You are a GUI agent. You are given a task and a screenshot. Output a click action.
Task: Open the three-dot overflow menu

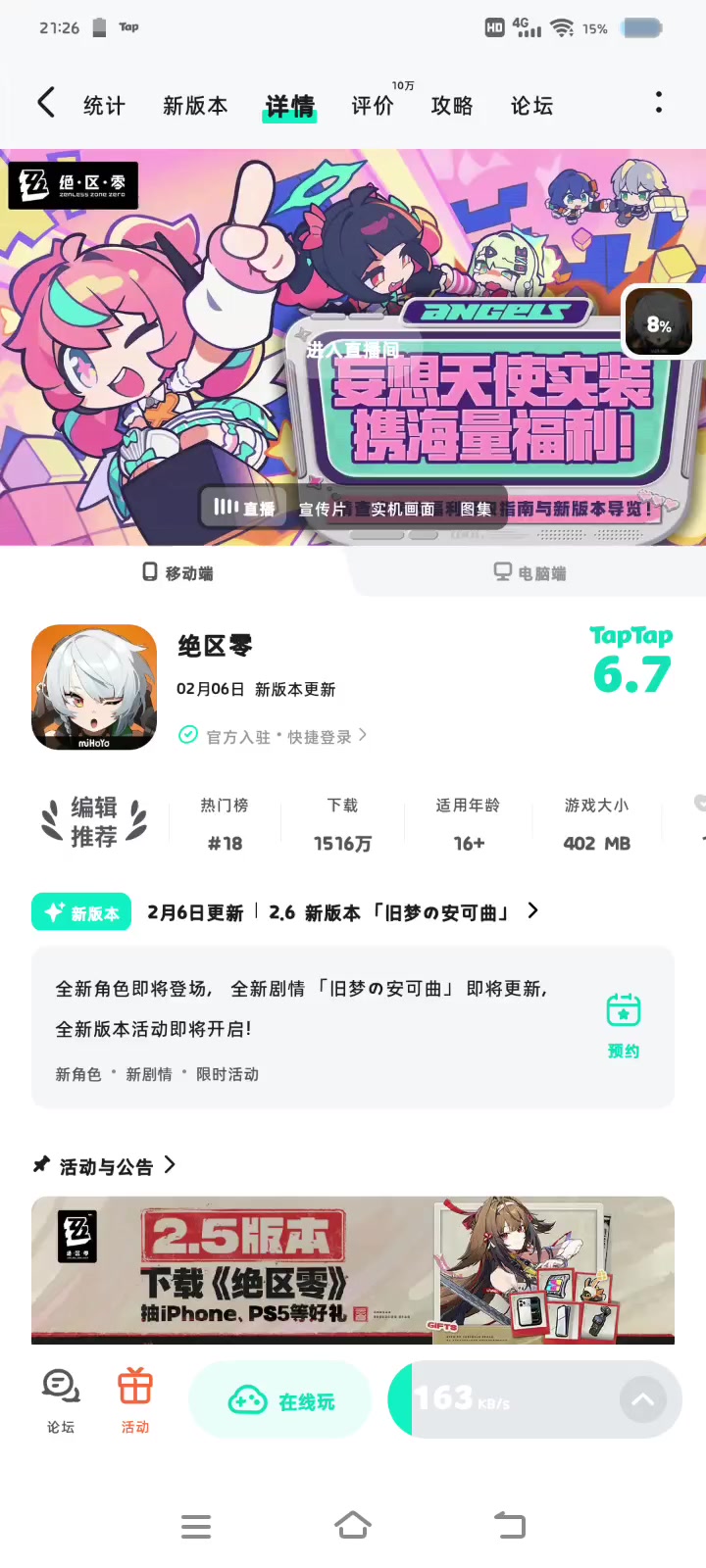pos(658,103)
